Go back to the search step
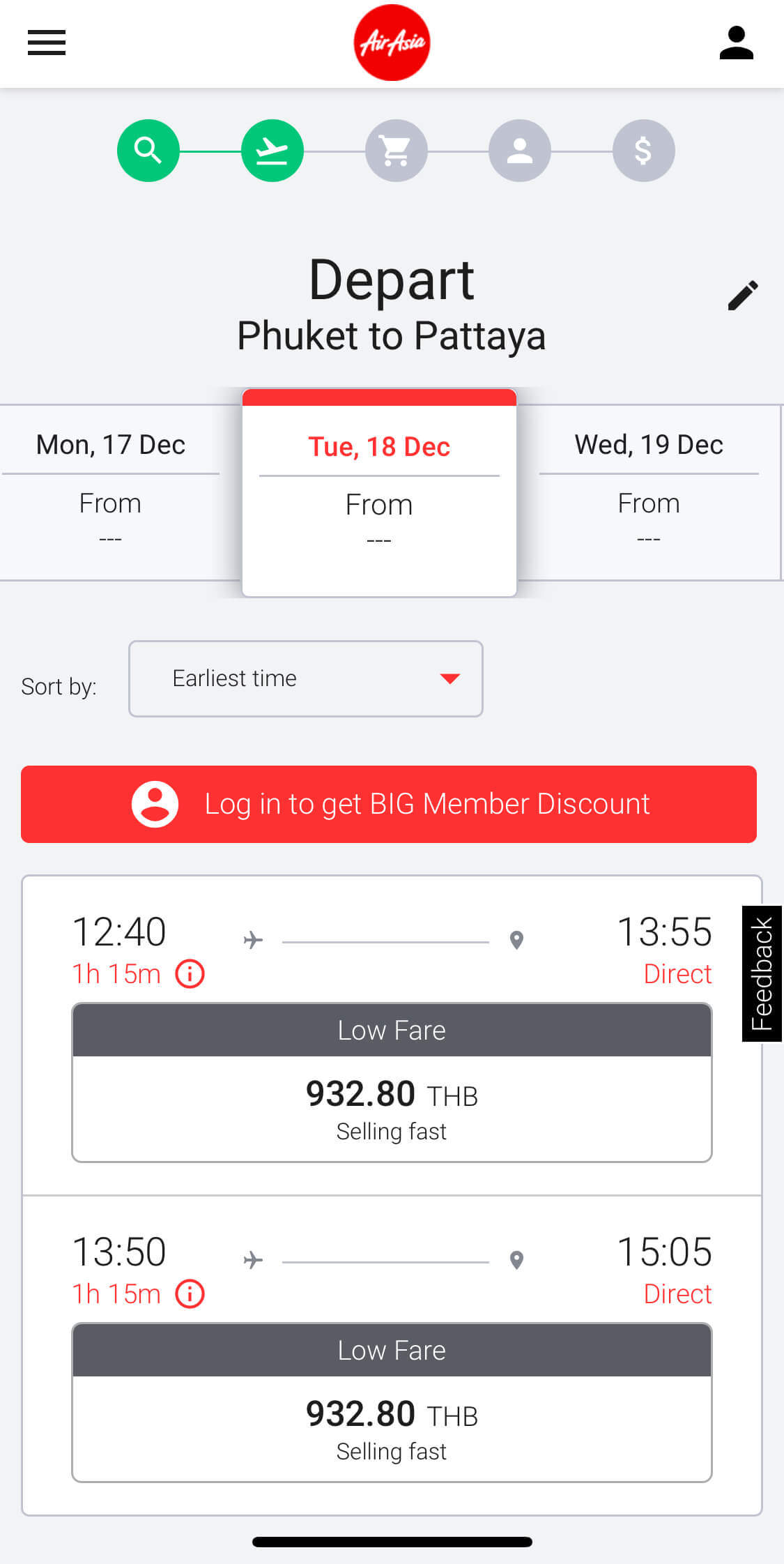Screen dimensions: 784x1564 [148, 151]
